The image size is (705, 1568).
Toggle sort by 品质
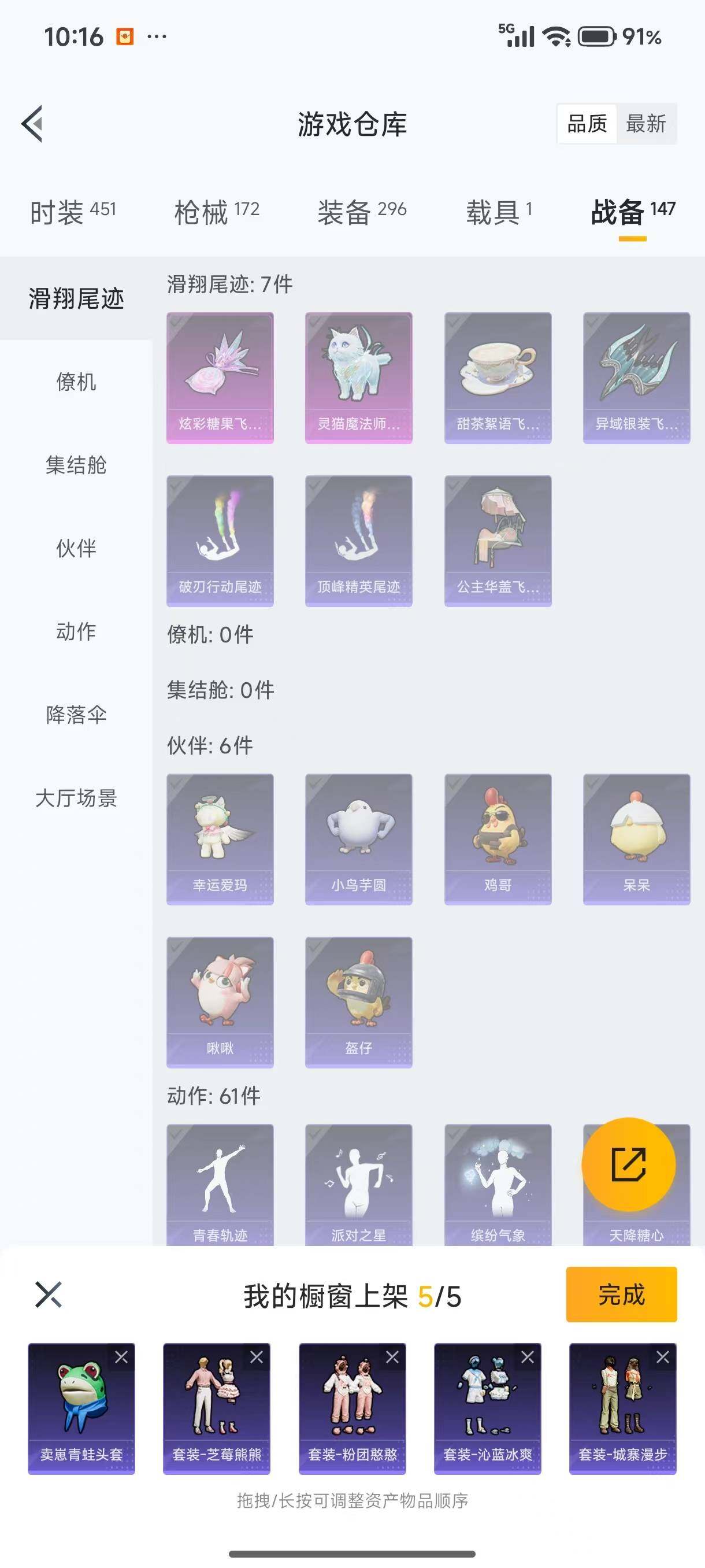[x=588, y=124]
